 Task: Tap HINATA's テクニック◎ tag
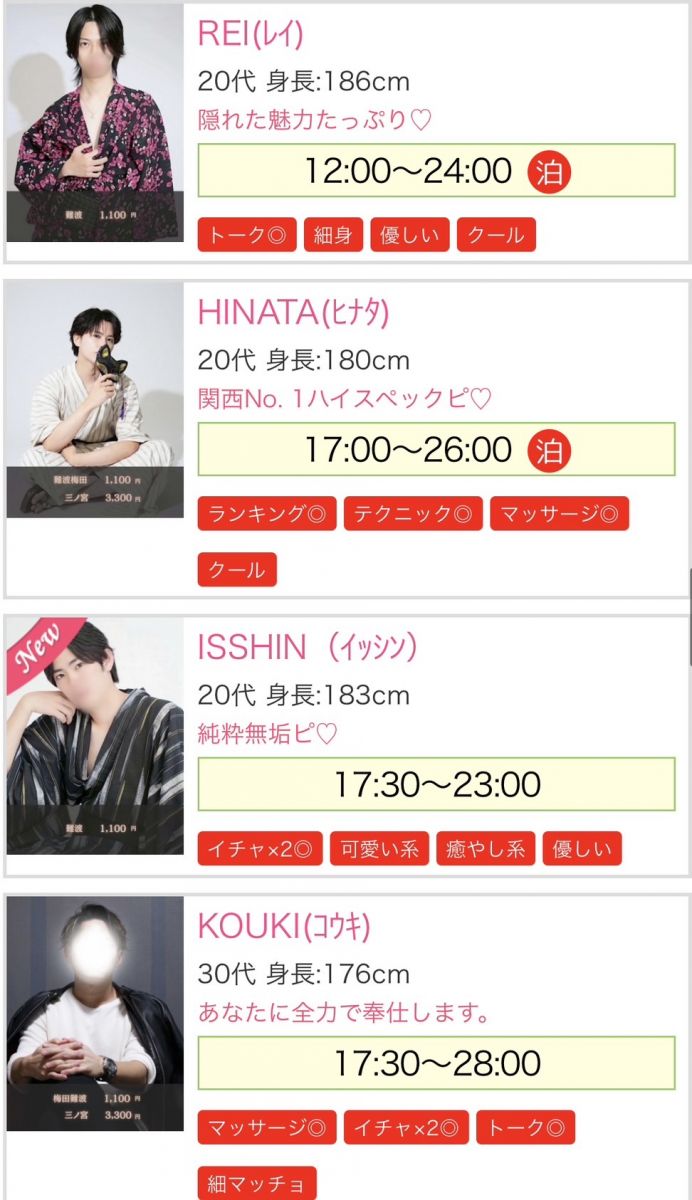click(412, 514)
